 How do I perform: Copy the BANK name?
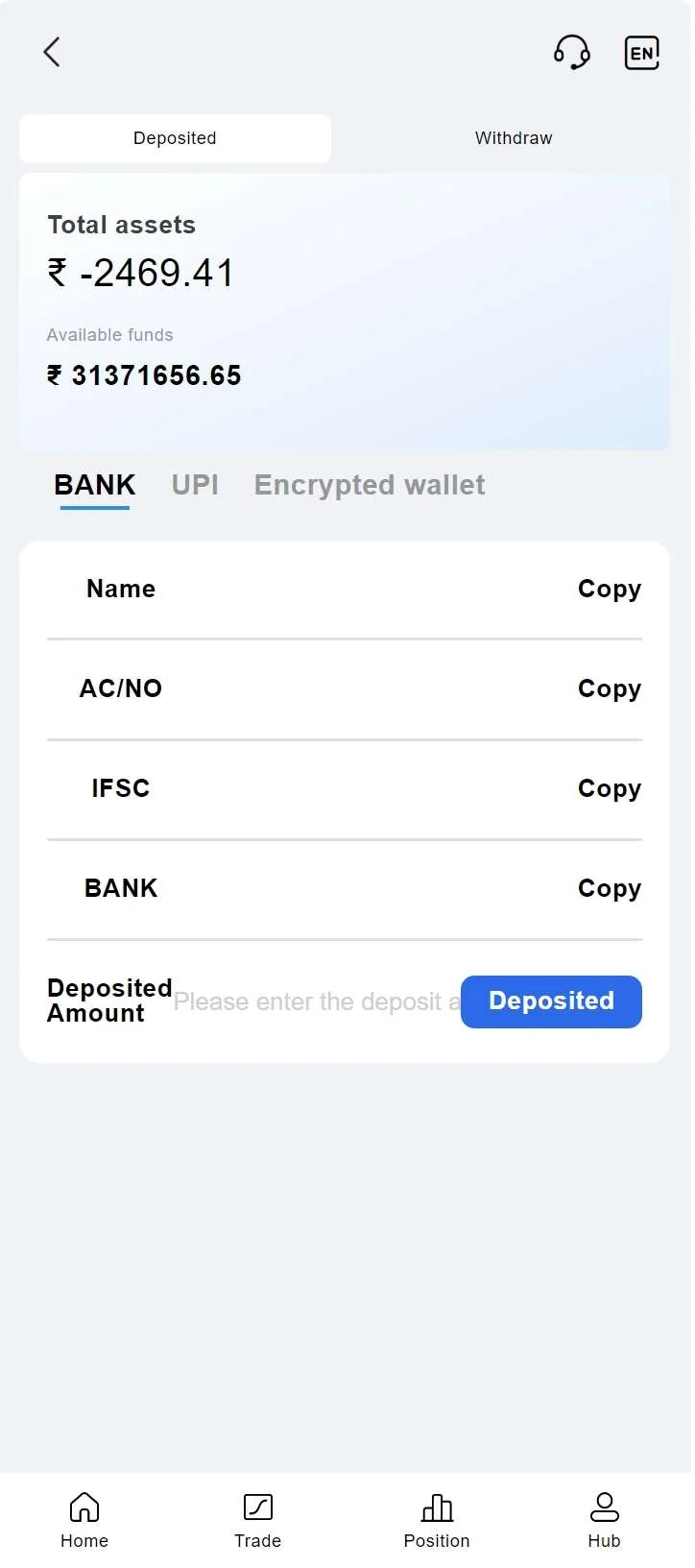(609, 888)
